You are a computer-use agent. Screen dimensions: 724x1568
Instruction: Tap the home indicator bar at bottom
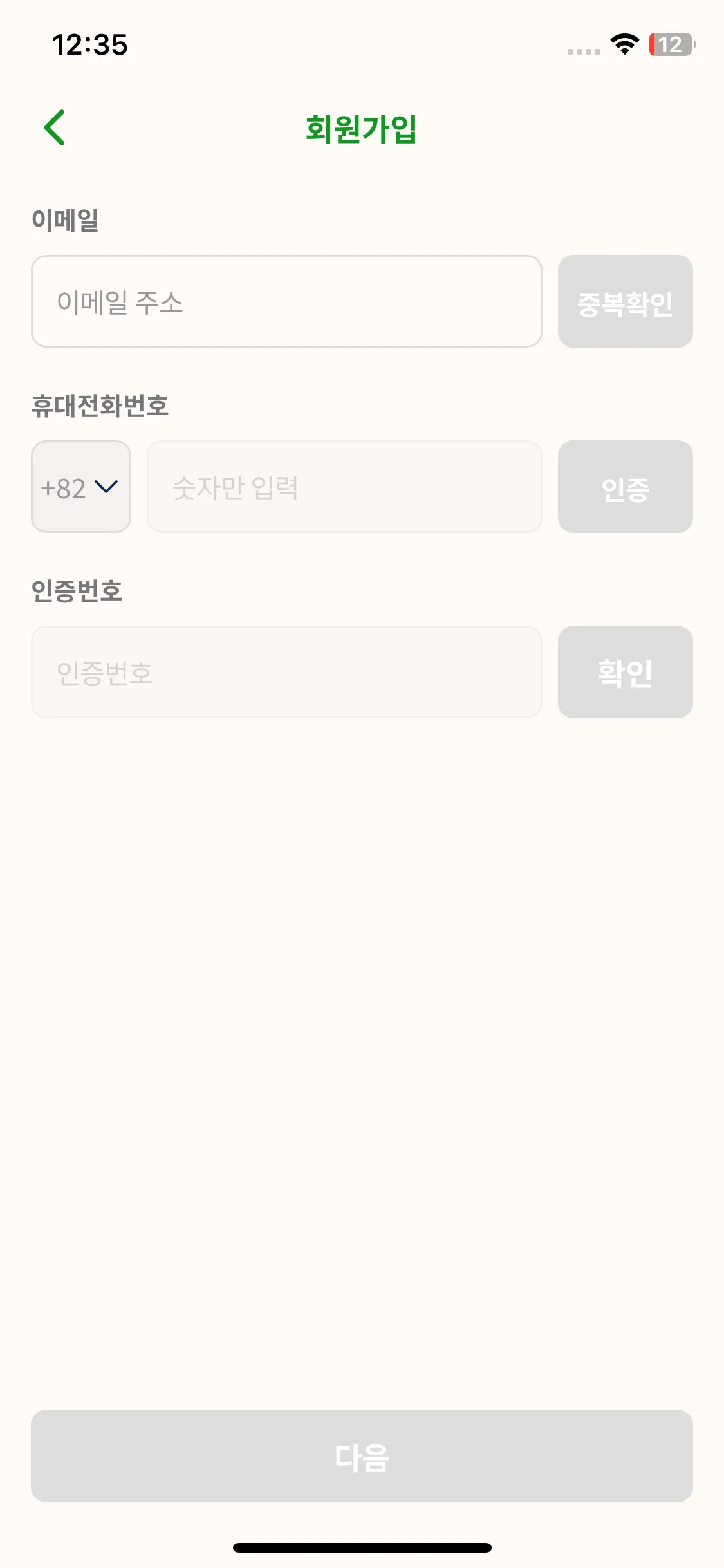tap(362, 1547)
